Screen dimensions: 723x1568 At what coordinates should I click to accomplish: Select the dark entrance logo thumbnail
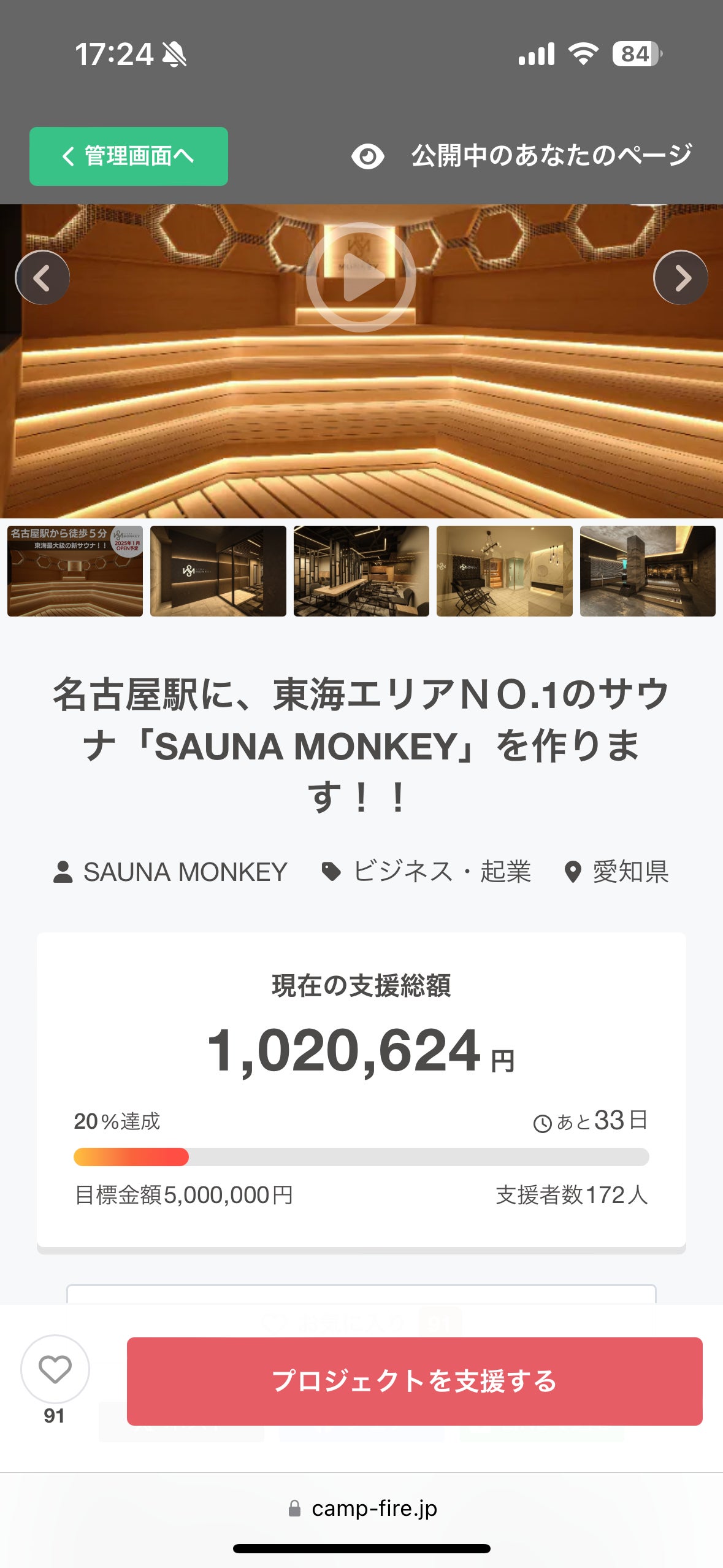(218, 571)
